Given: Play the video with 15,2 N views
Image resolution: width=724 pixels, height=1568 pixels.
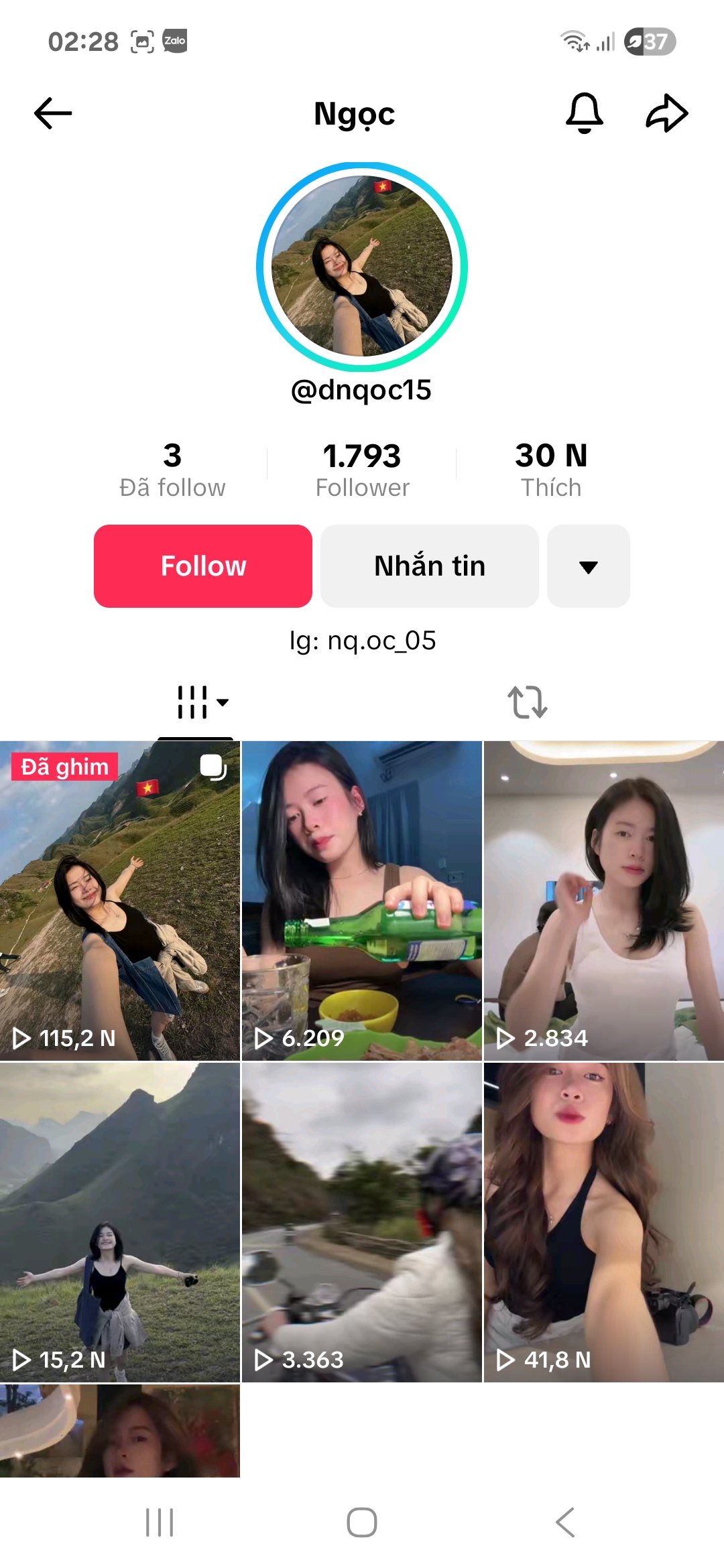Looking at the screenshot, I should click(x=120, y=1222).
